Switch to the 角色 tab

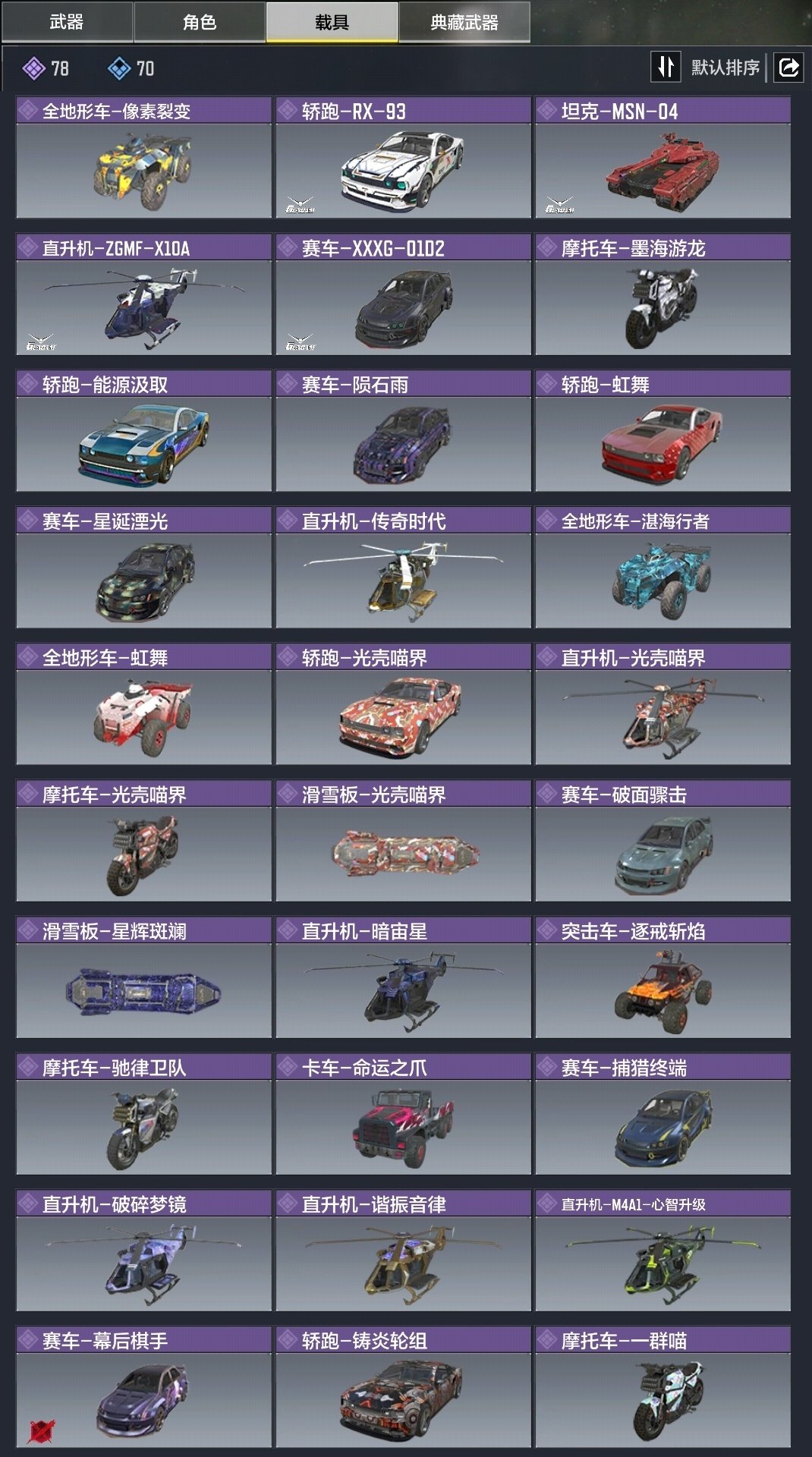point(200,22)
